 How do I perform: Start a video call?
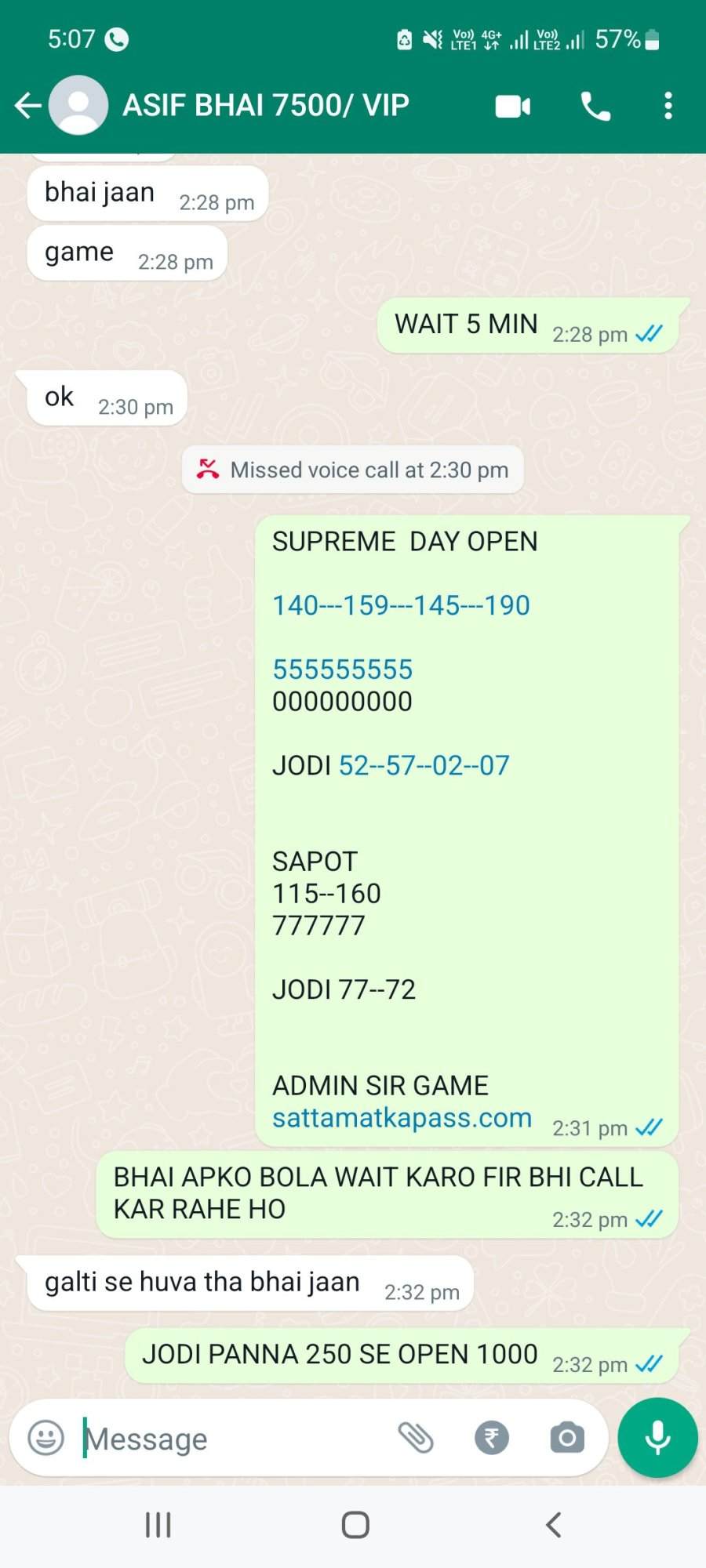(x=513, y=106)
